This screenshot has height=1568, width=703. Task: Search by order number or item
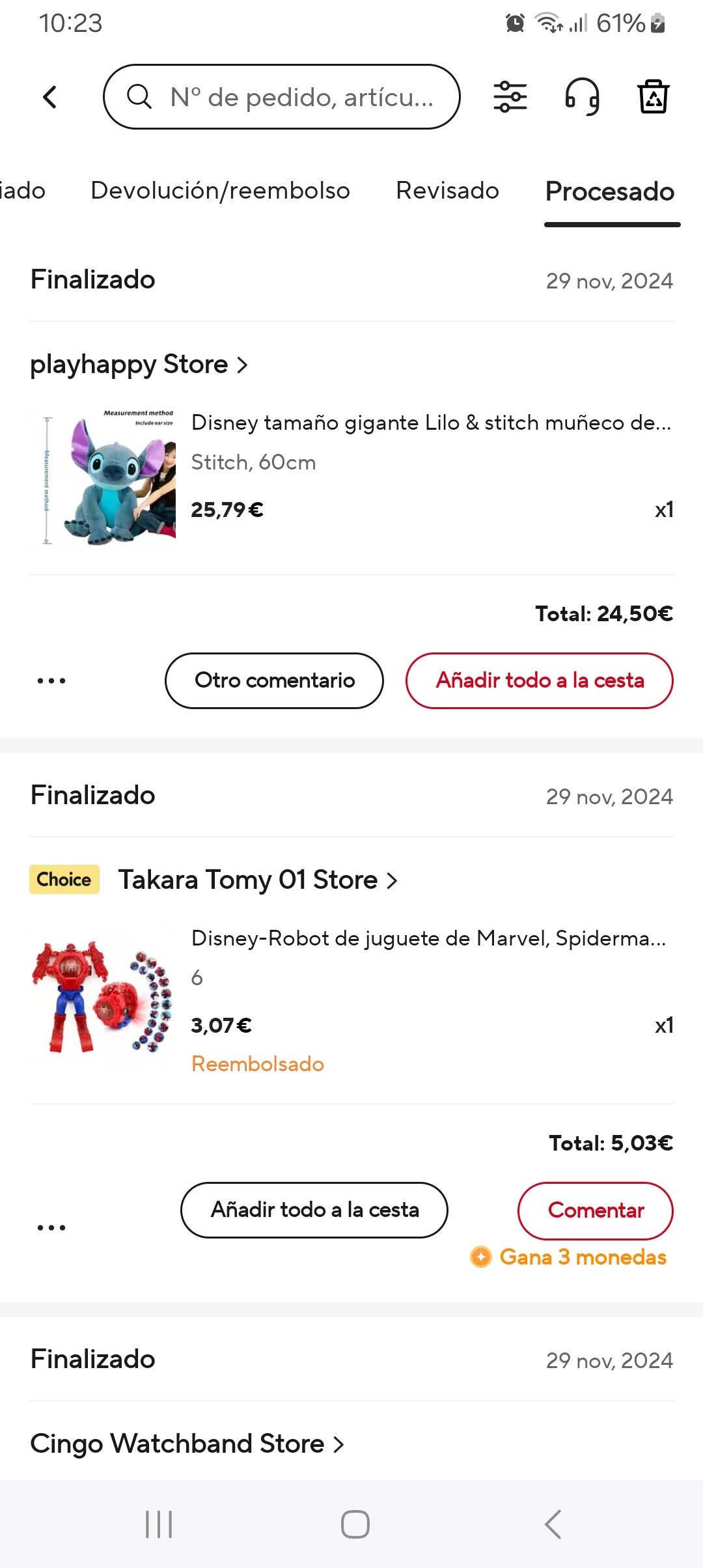281,97
